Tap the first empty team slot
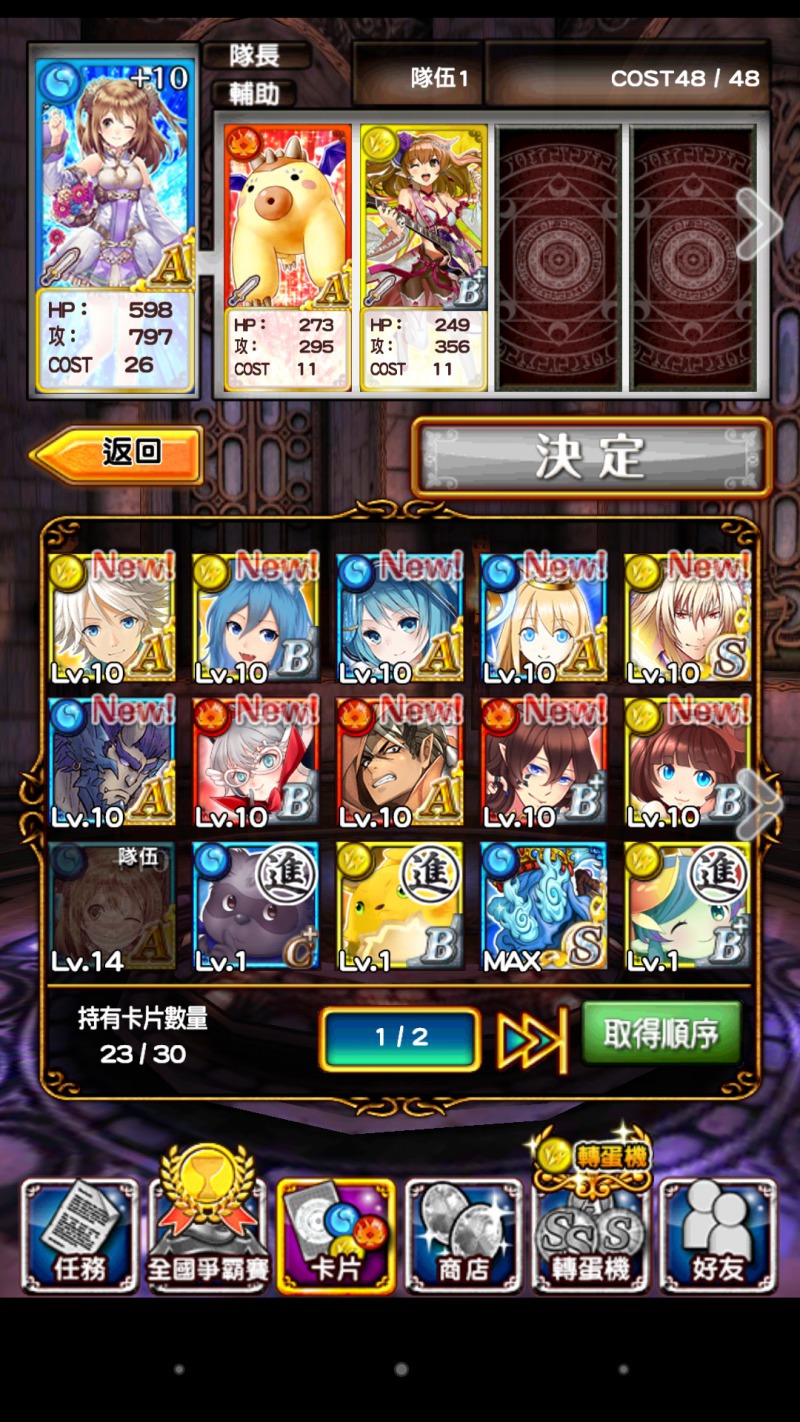Screen dimensions: 800x1422 click(x=559, y=258)
